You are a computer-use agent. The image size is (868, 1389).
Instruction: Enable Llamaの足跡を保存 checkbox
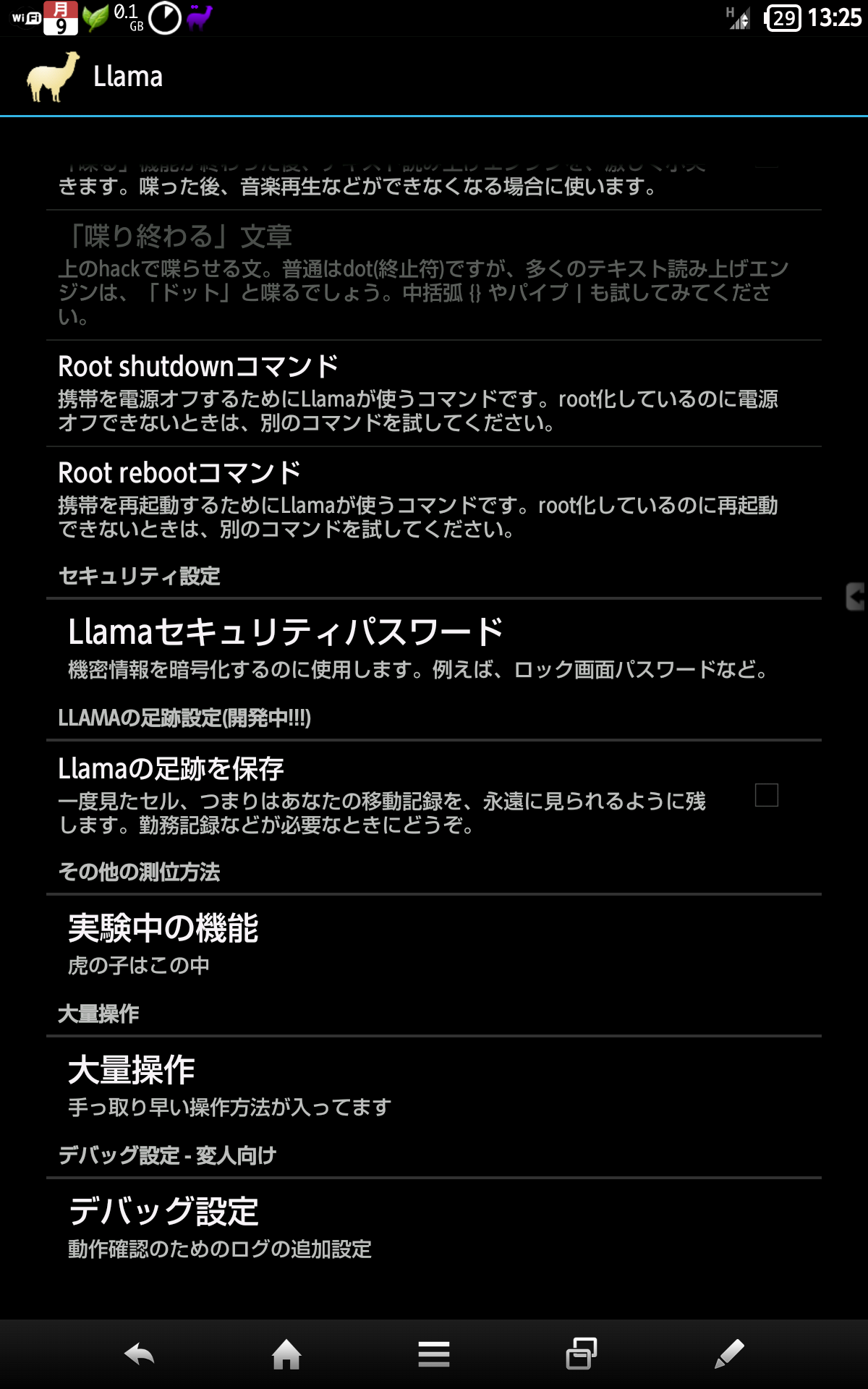click(x=766, y=795)
